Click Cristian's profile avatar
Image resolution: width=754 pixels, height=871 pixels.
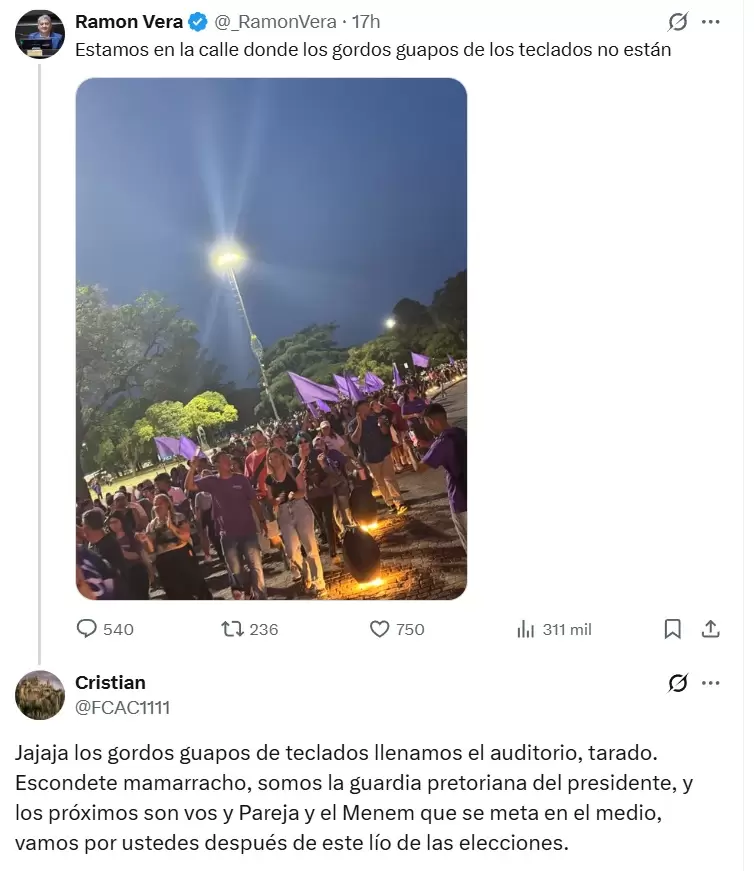[x=40, y=693]
